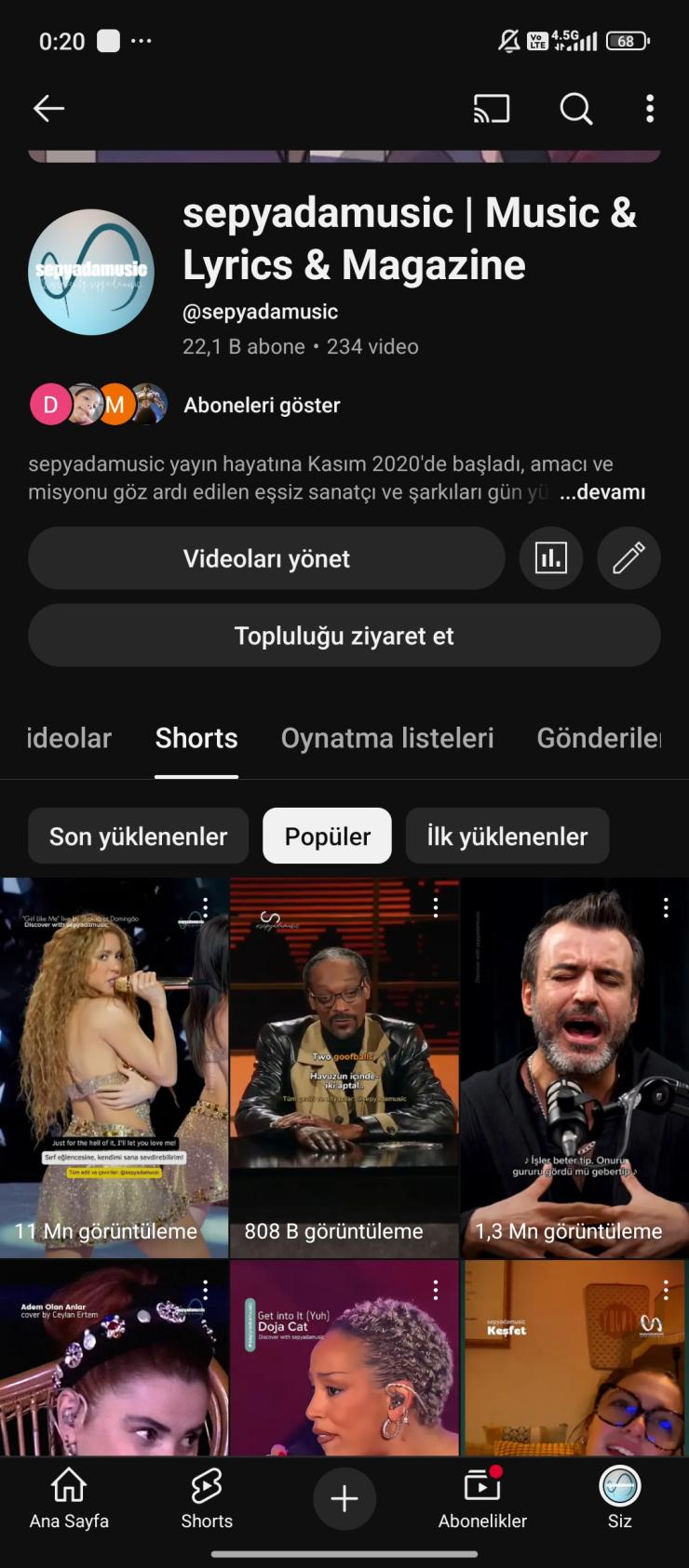
Task: Tap Topluluğu ziyaret et button
Action: point(344,636)
